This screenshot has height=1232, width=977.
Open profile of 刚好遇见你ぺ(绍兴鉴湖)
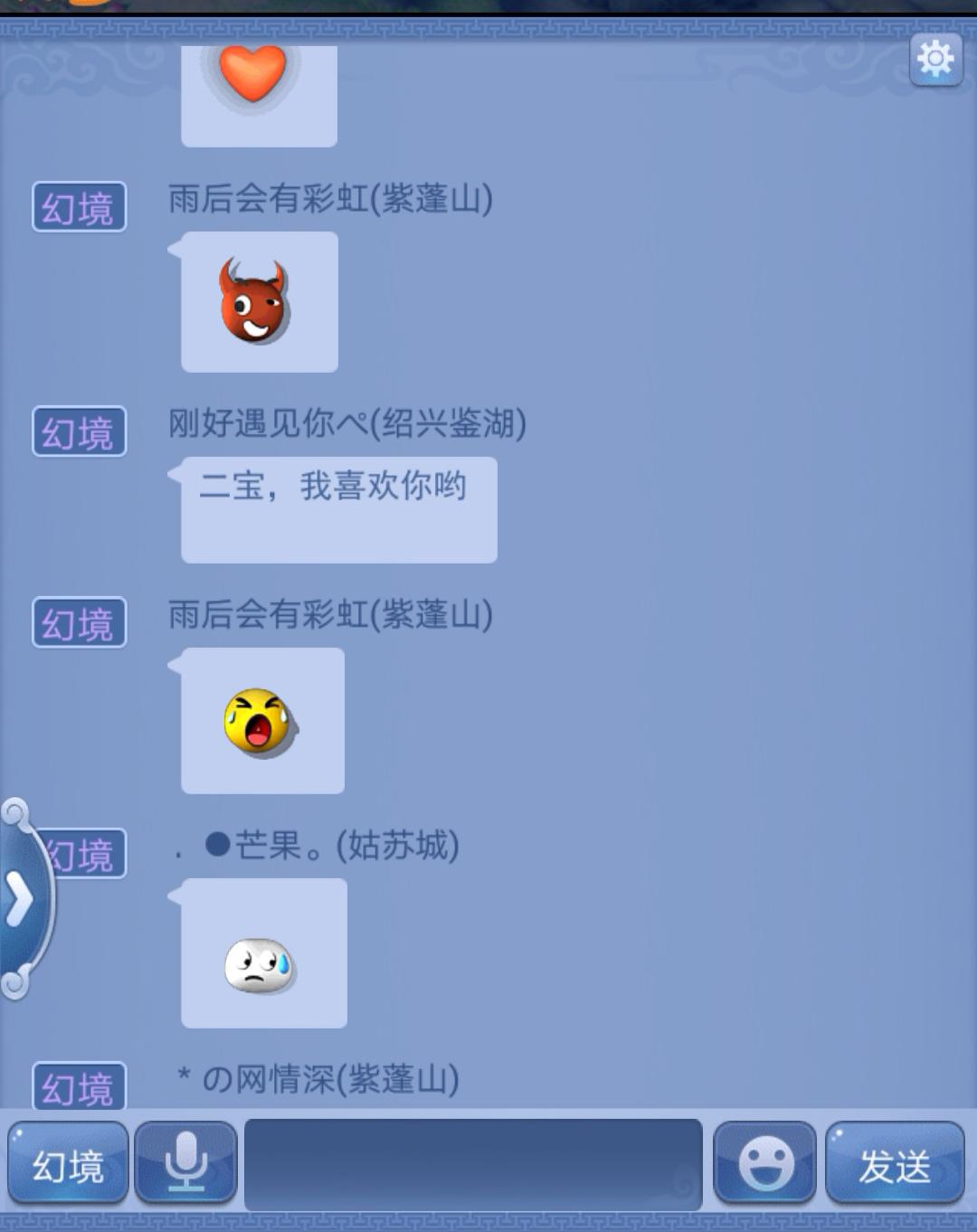(x=346, y=423)
